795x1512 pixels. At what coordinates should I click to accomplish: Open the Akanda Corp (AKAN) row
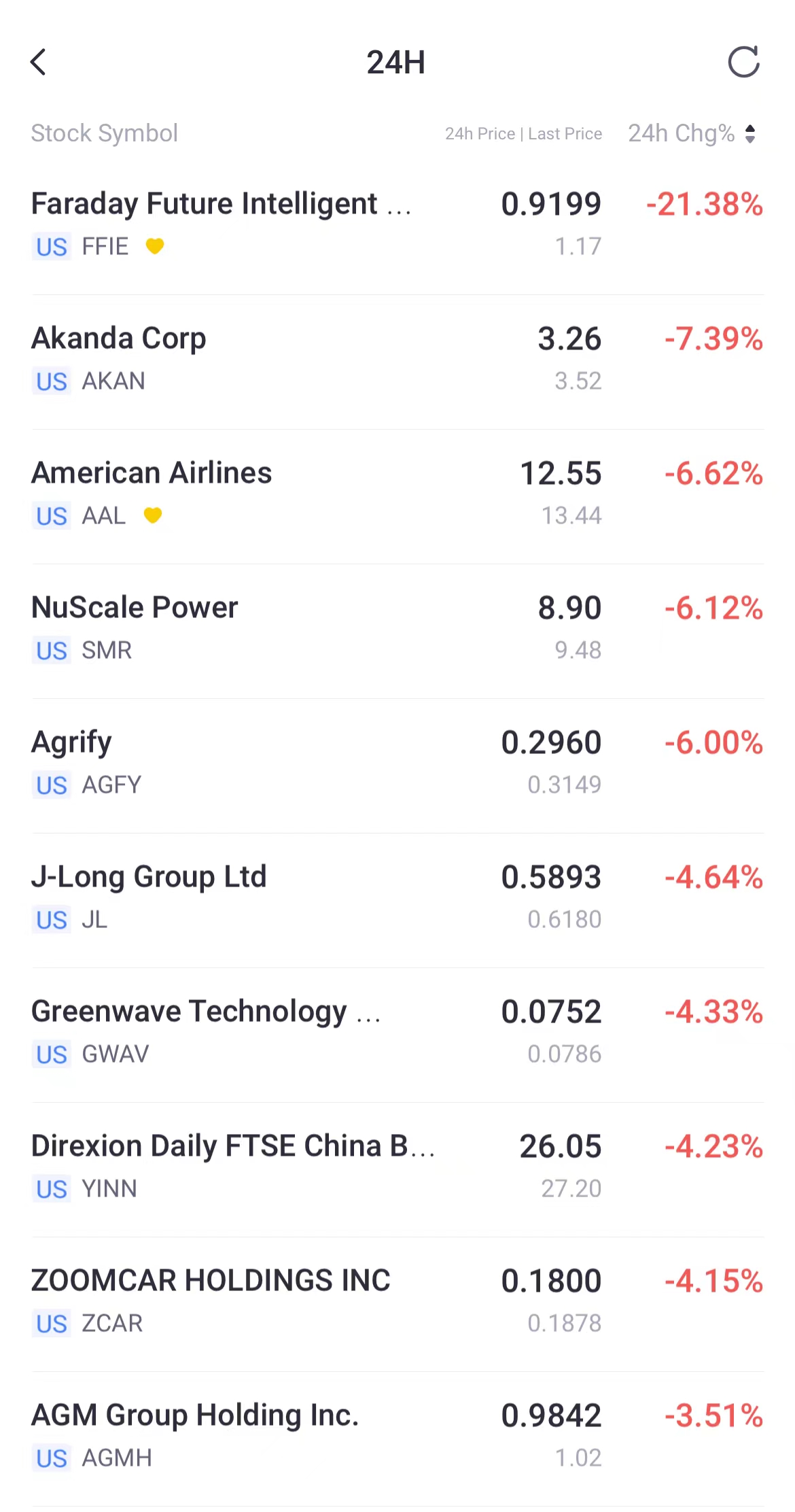pos(397,359)
